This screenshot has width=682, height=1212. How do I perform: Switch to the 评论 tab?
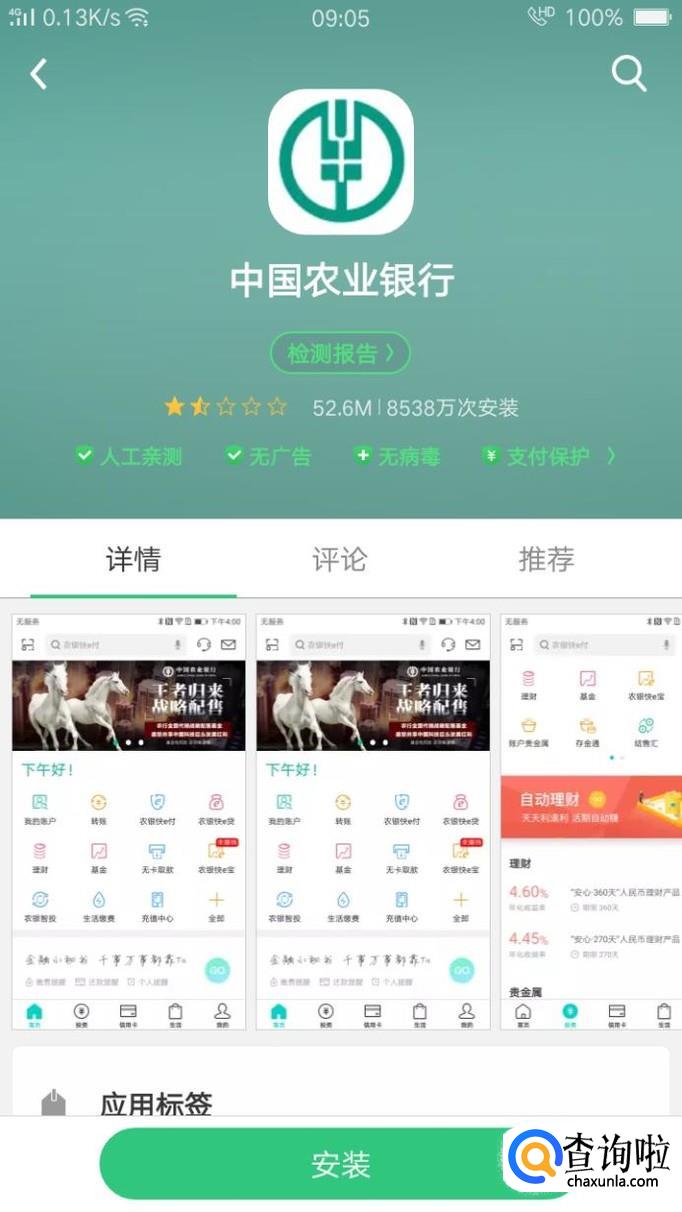pyautogui.click(x=340, y=559)
